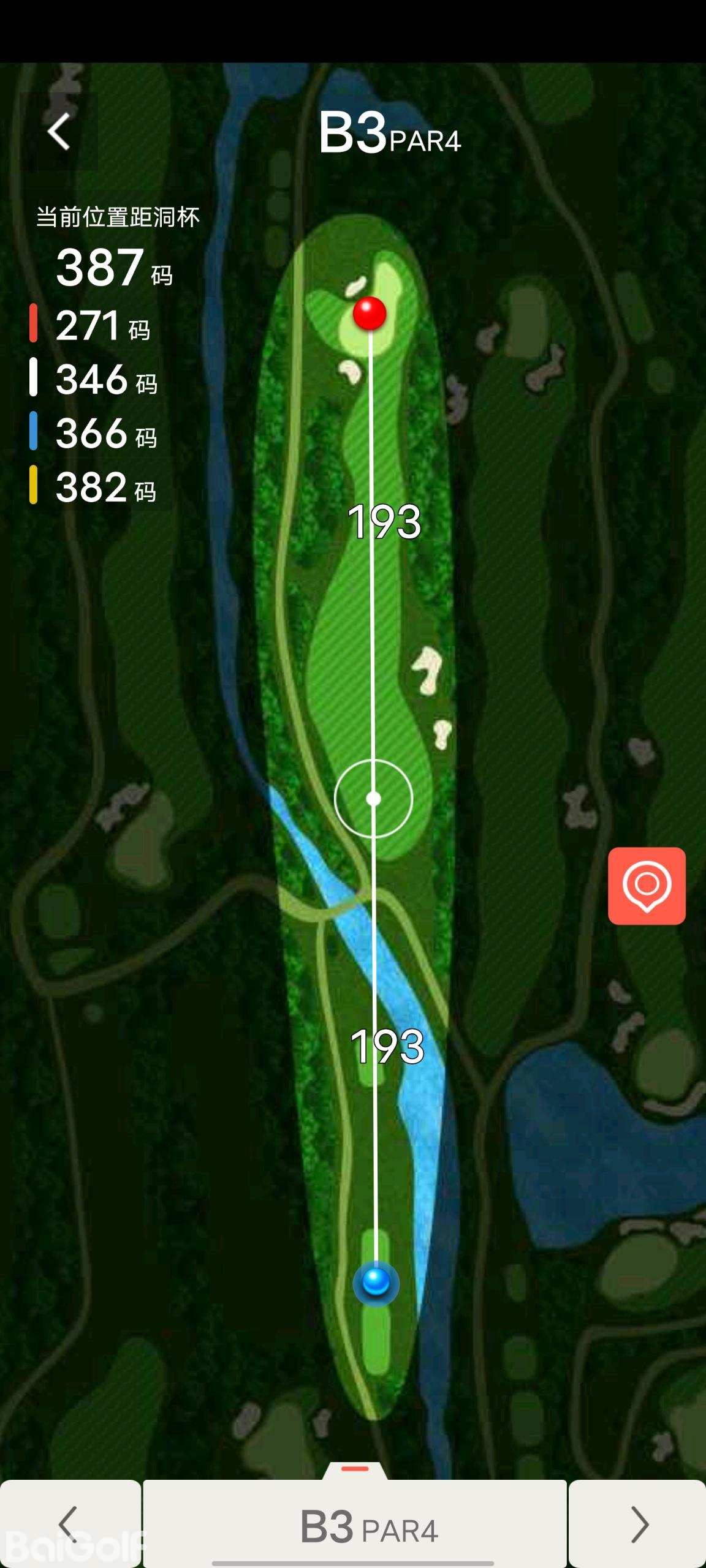706x1568 pixels.
Task: Go to the next hole
Action: tap(638, 1524)
